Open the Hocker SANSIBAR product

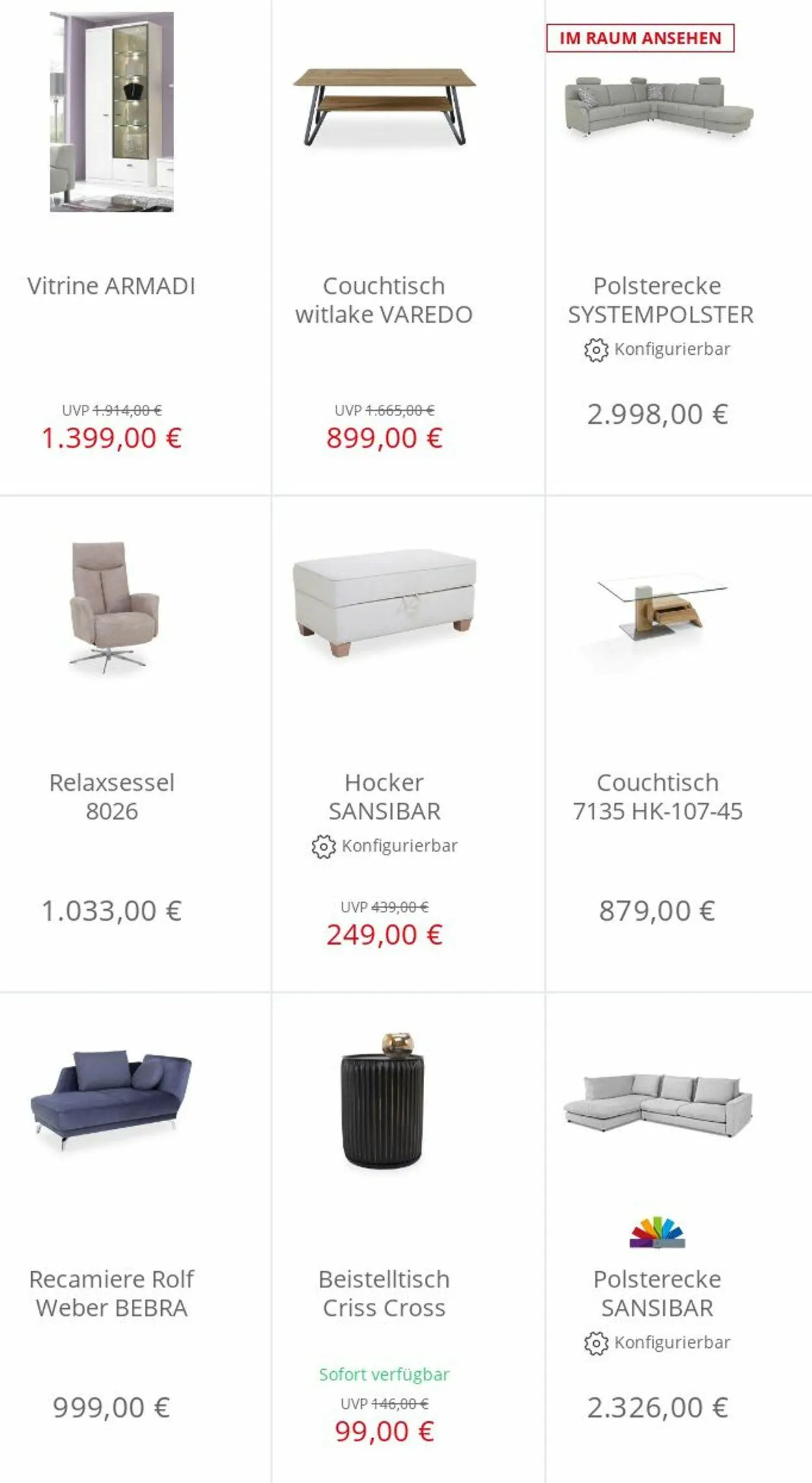(408, 744)
